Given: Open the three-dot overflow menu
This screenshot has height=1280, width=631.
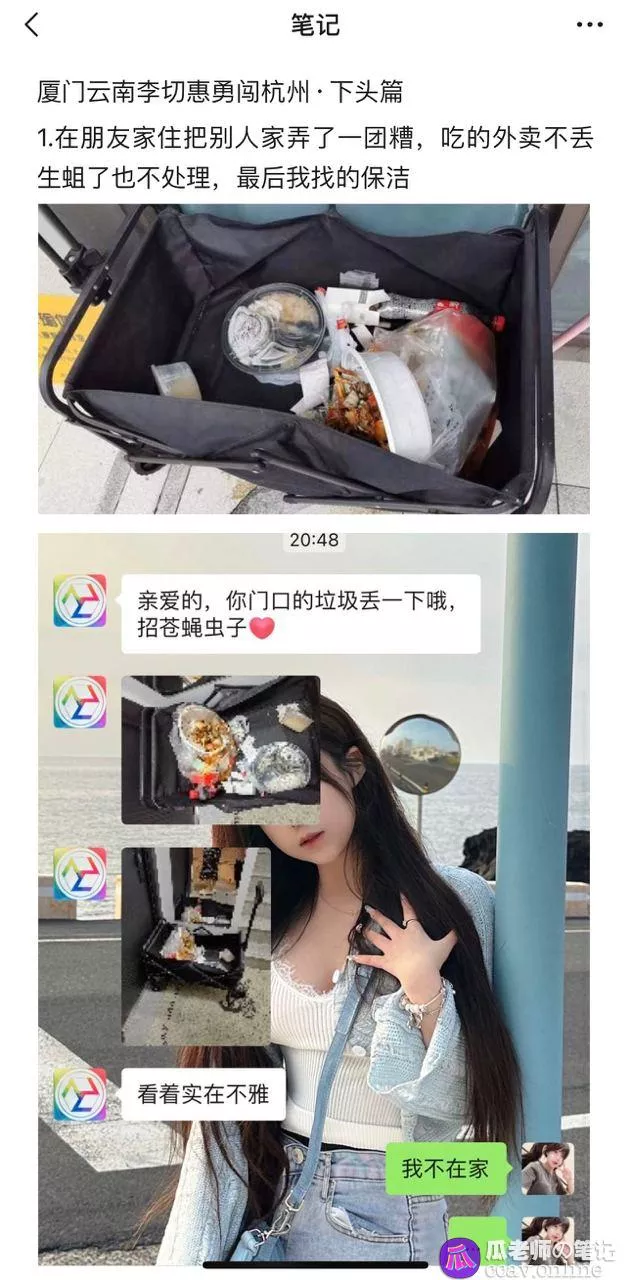Looking at the screenshot, I should pos(590,25).
